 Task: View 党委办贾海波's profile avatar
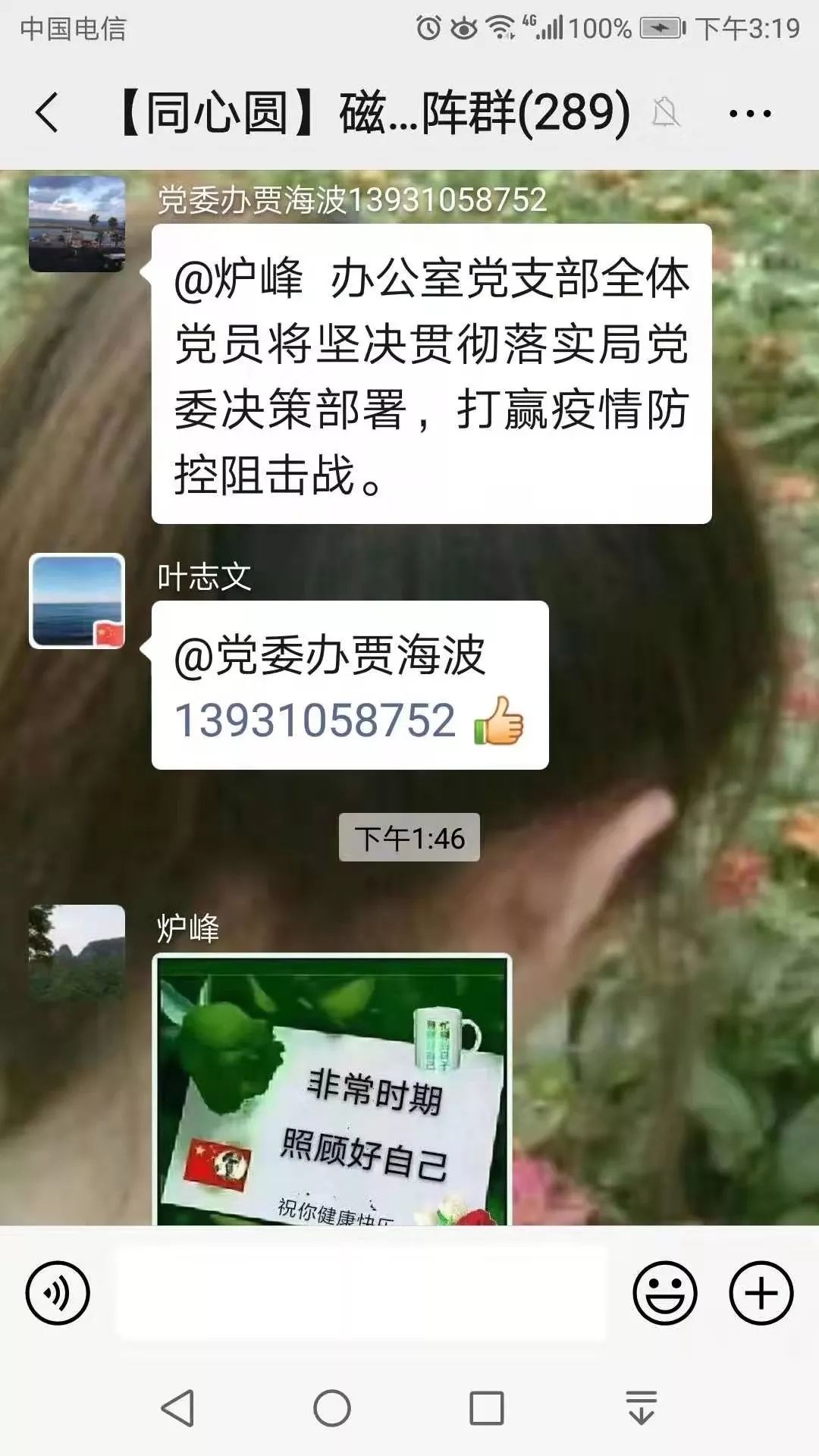[77, 224]
